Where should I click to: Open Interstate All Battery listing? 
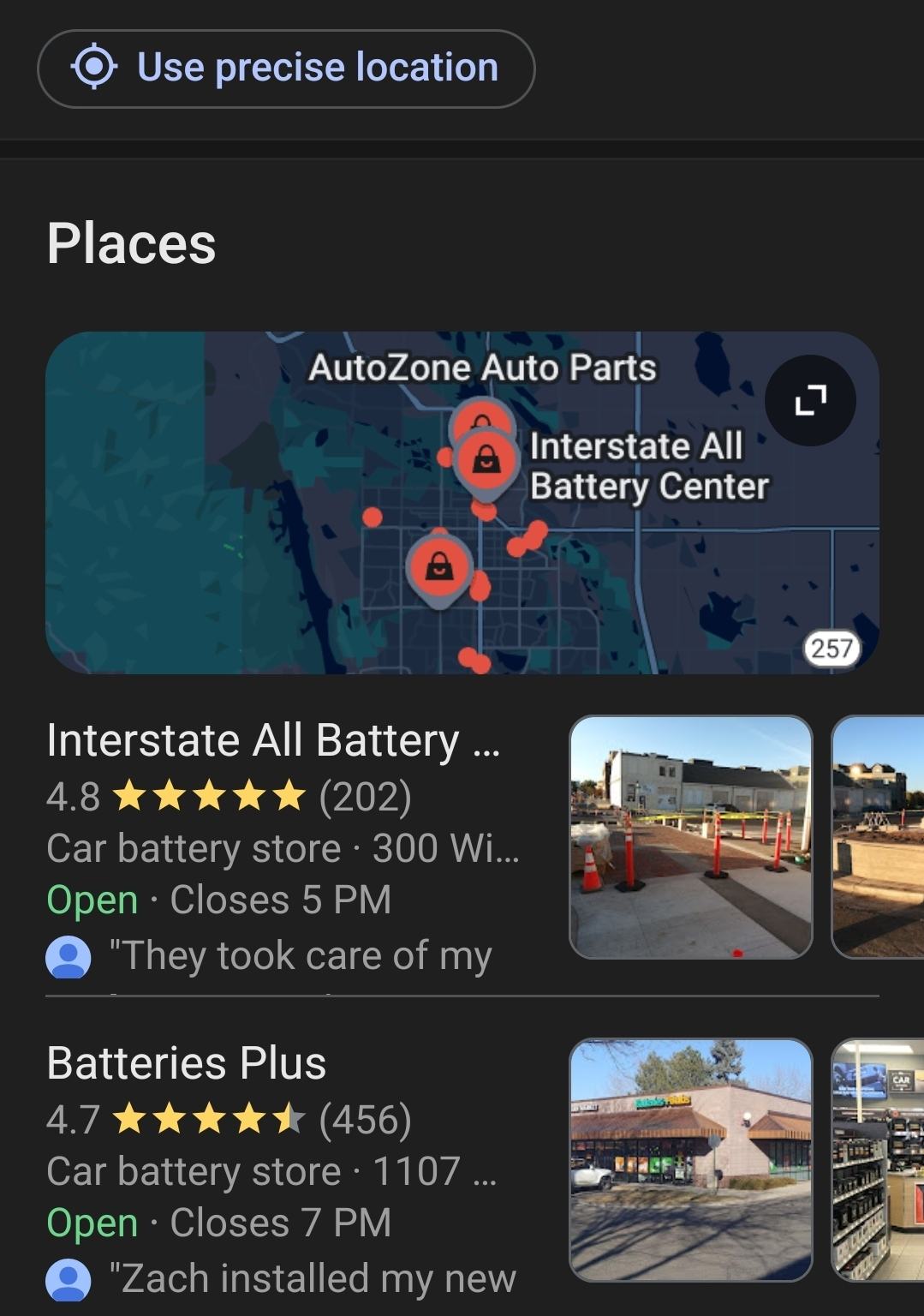274,741
